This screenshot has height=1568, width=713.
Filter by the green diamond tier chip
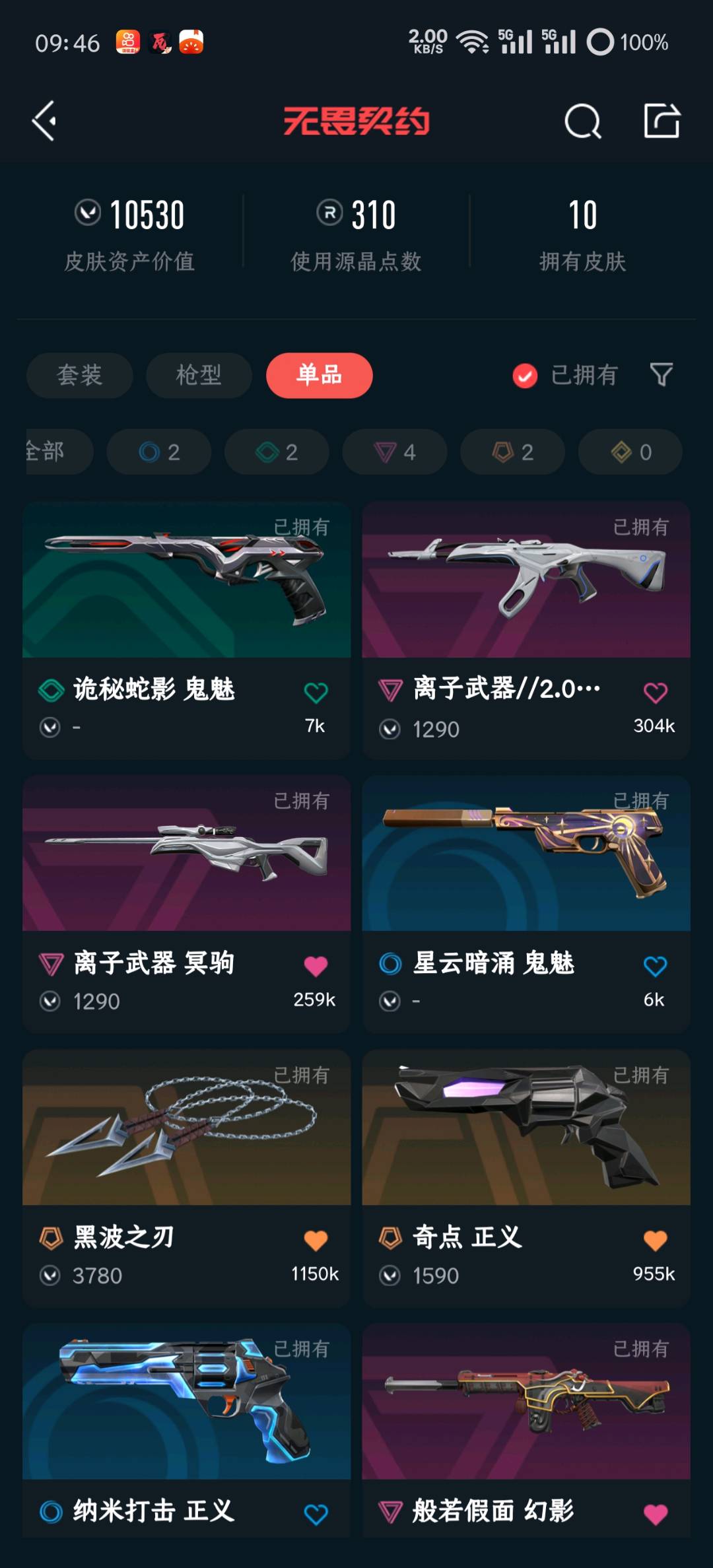[x=277, y=452]
